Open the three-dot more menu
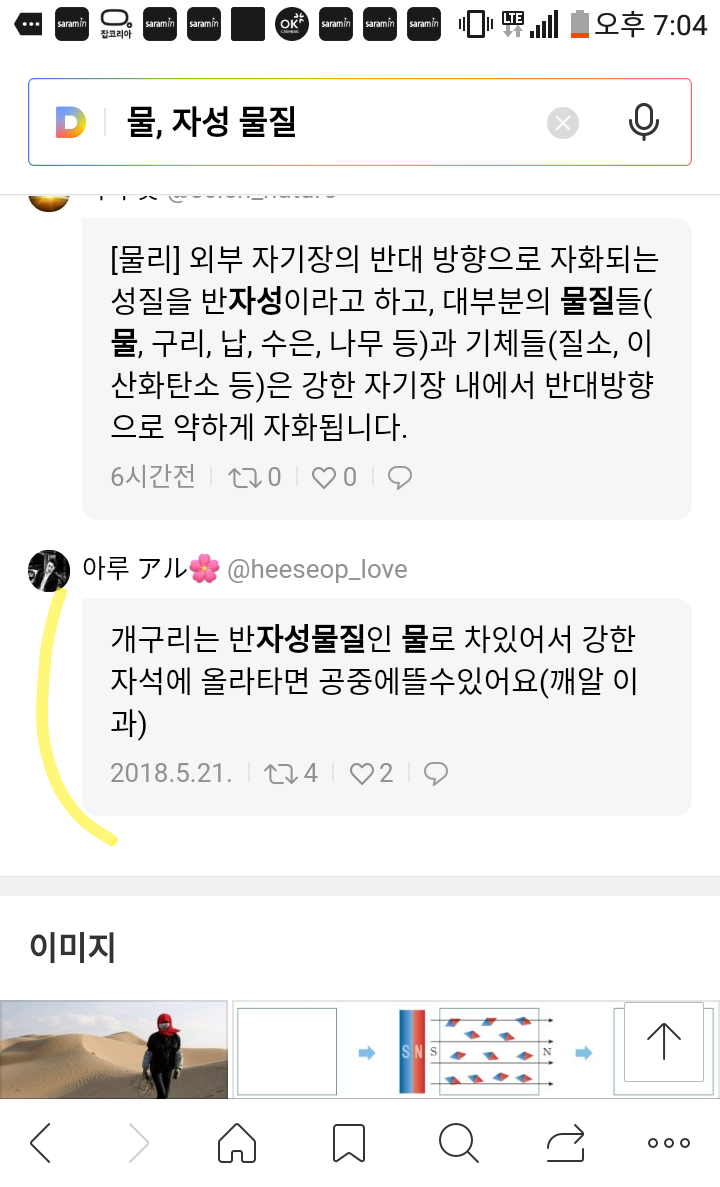 669,1142
